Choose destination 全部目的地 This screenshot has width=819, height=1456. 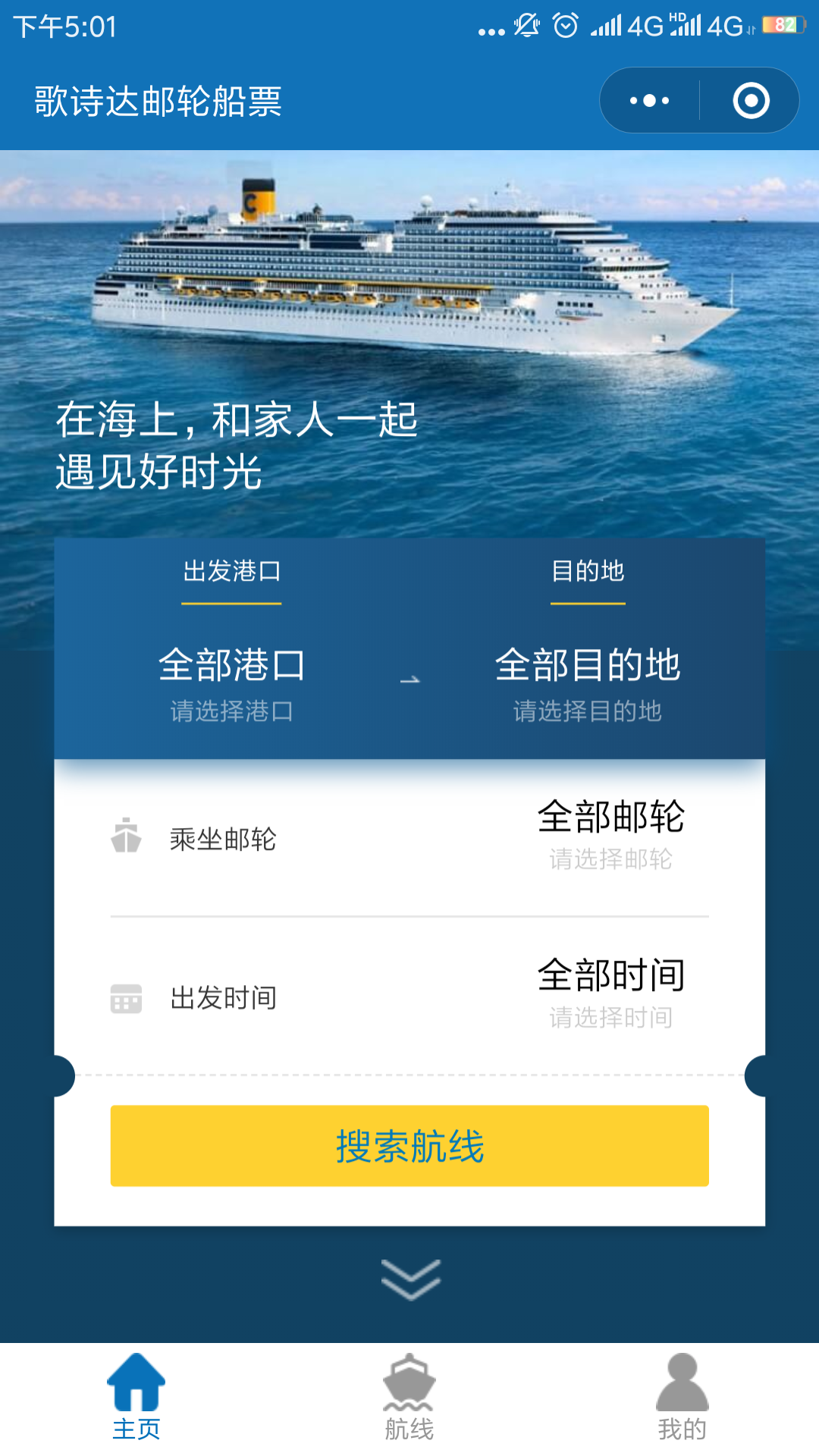[588, 679]
